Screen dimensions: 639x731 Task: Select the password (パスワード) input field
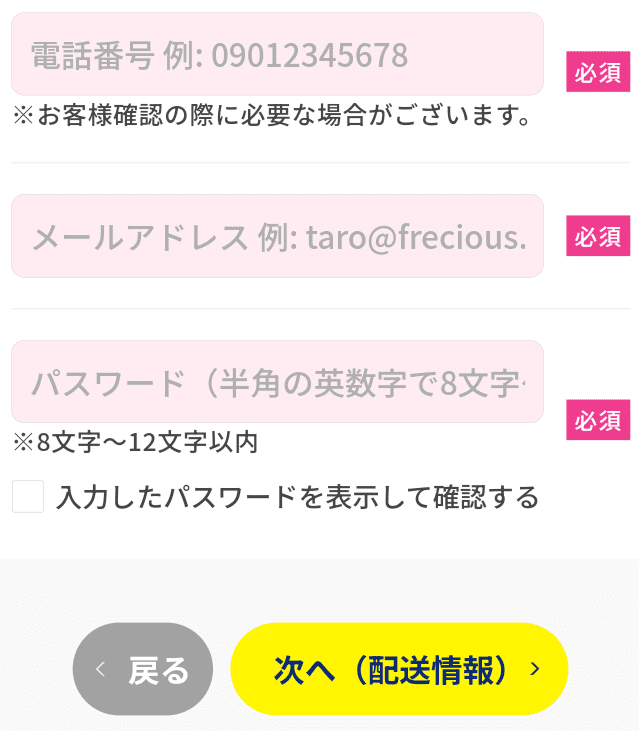coord(277,382)
